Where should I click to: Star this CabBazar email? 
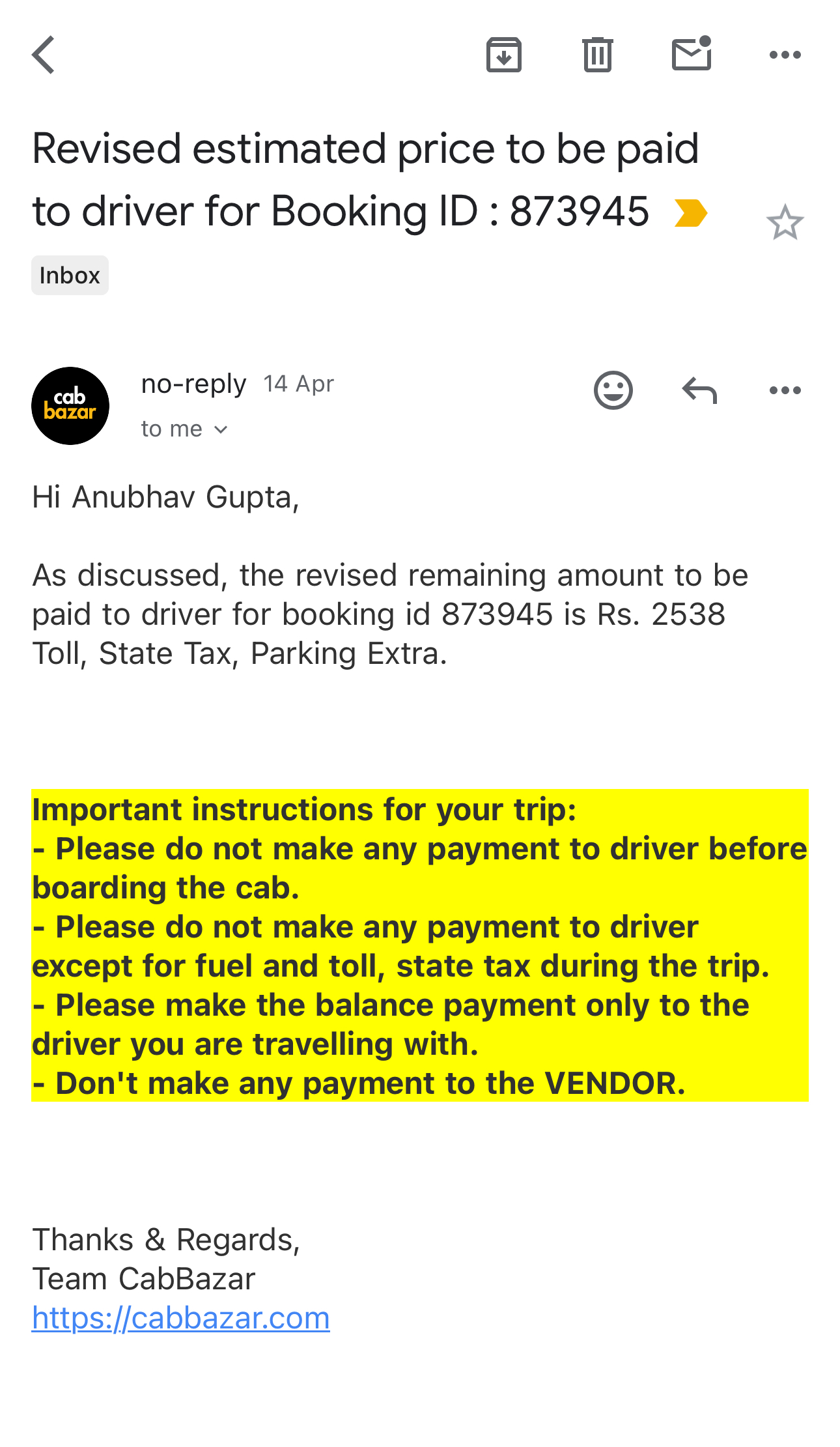pos(785,223)
